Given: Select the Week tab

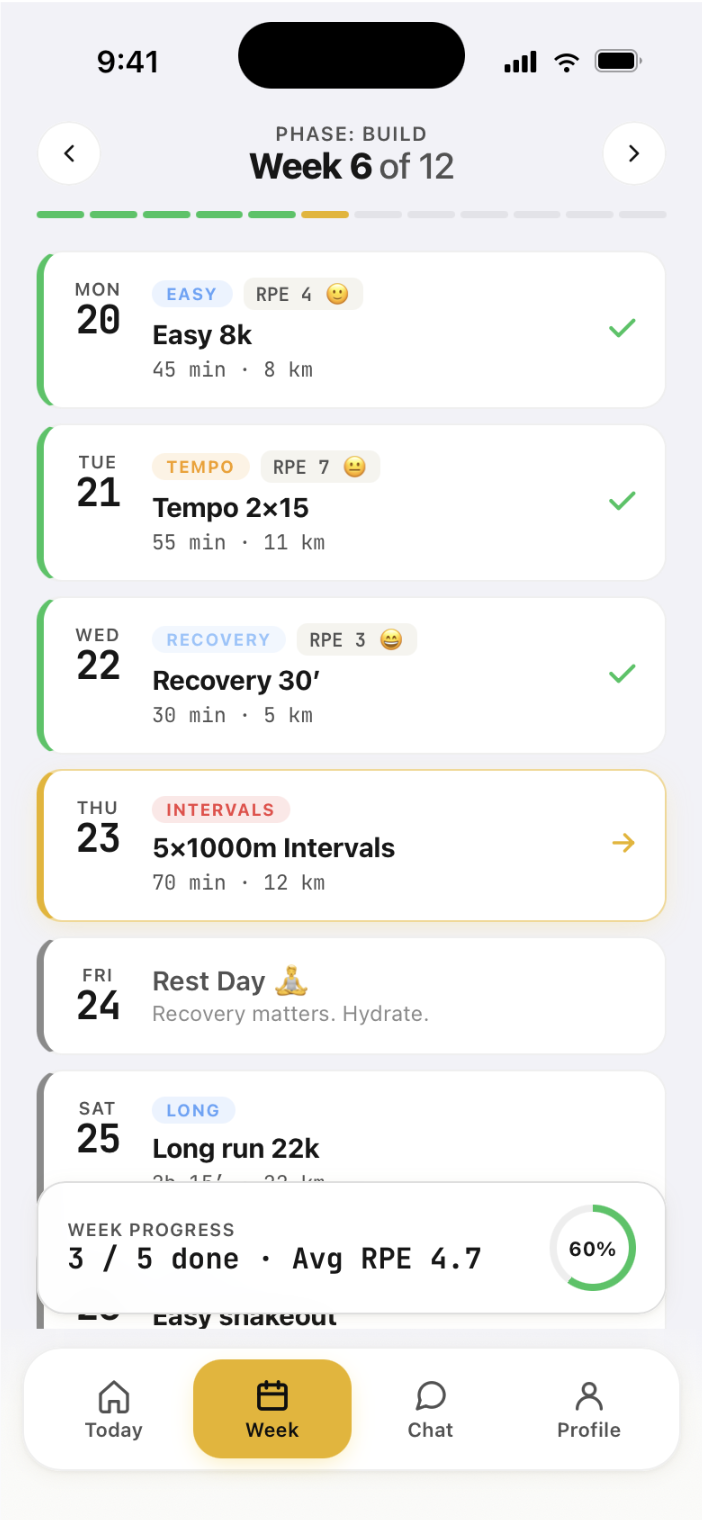Looking at the screenshot, I should coord(272,1409).
